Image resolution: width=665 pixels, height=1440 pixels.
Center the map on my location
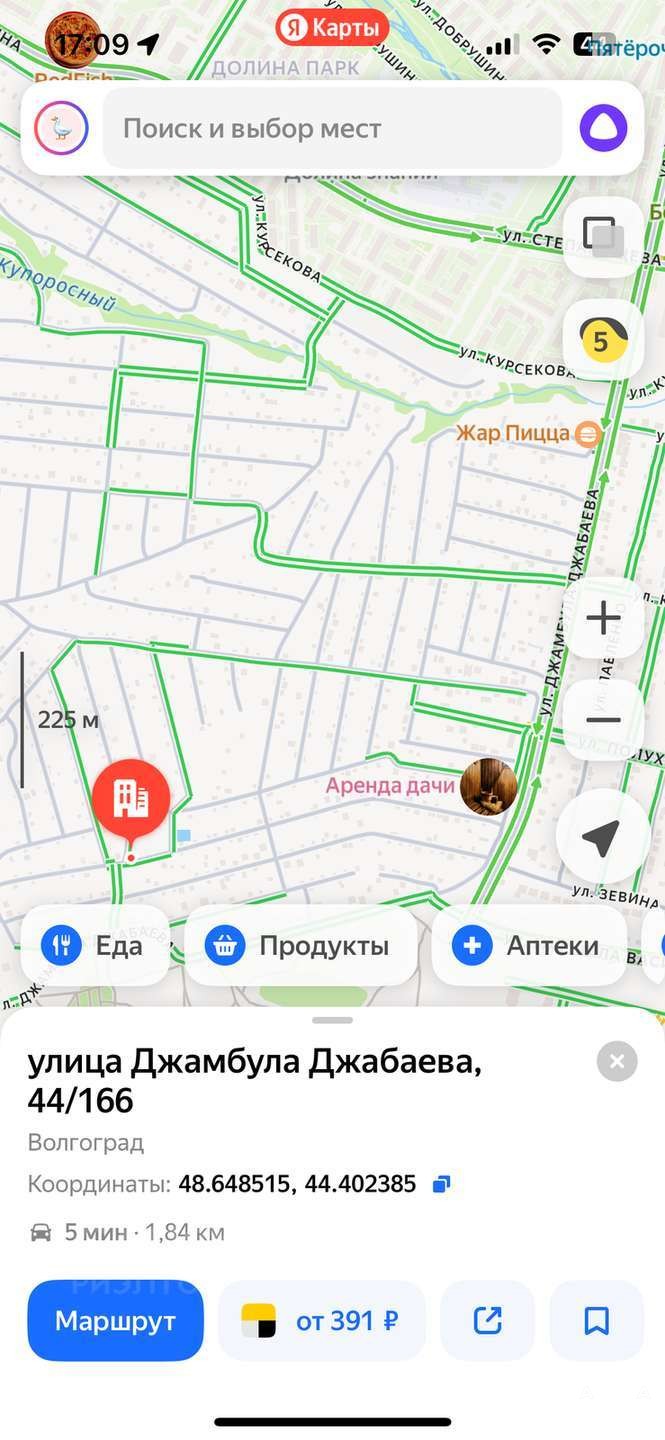(603, 838)
